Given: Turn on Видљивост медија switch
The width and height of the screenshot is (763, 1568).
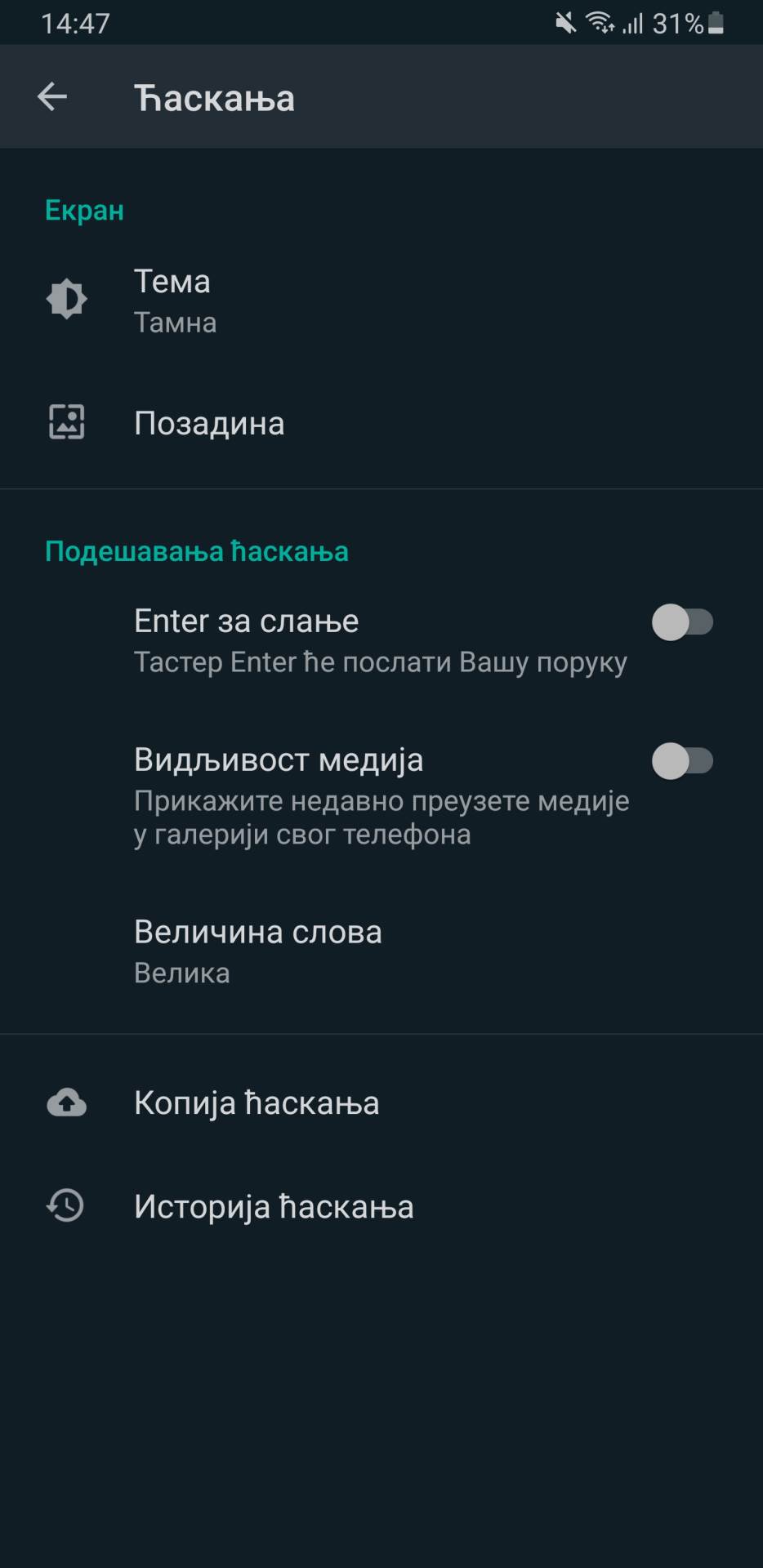Looking at the screenshot, I should coord(685,761).
